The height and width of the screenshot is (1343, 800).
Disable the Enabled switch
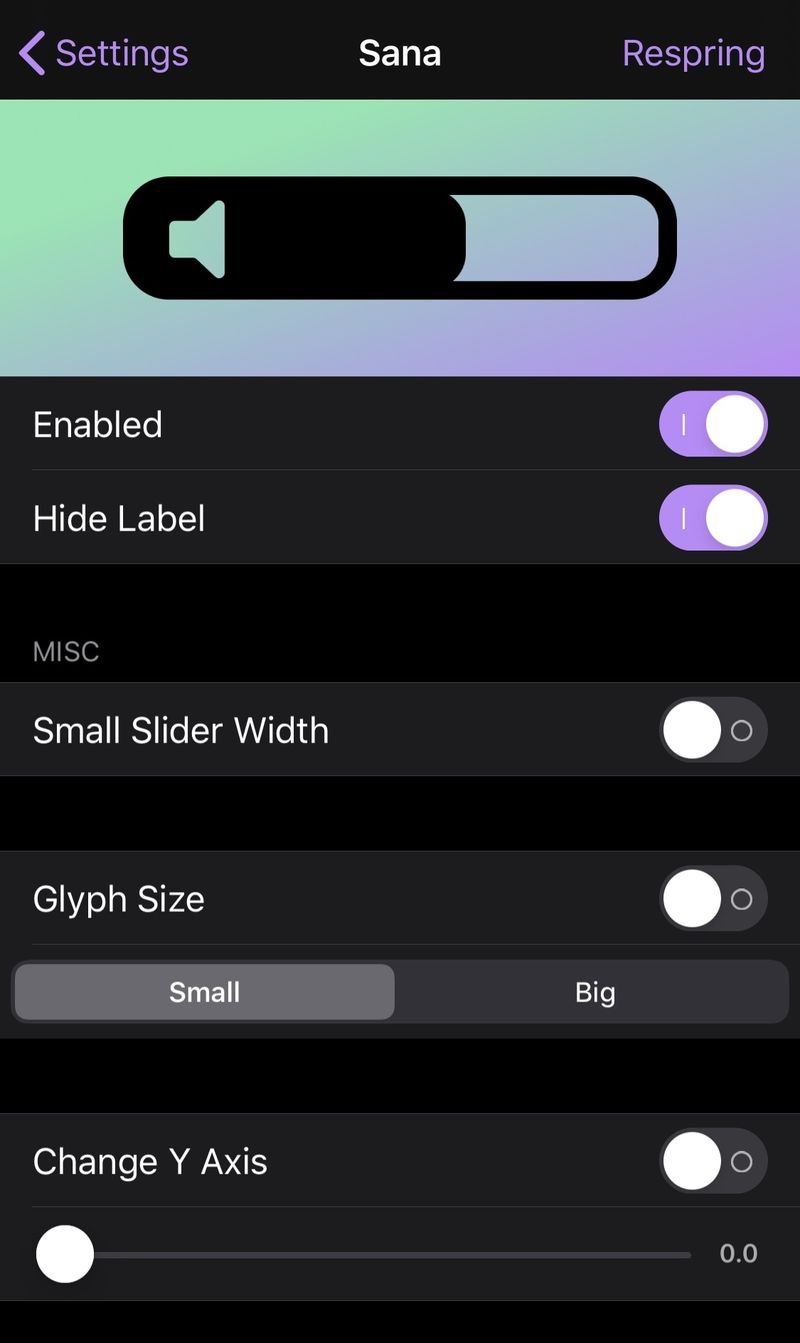[713, 424]
